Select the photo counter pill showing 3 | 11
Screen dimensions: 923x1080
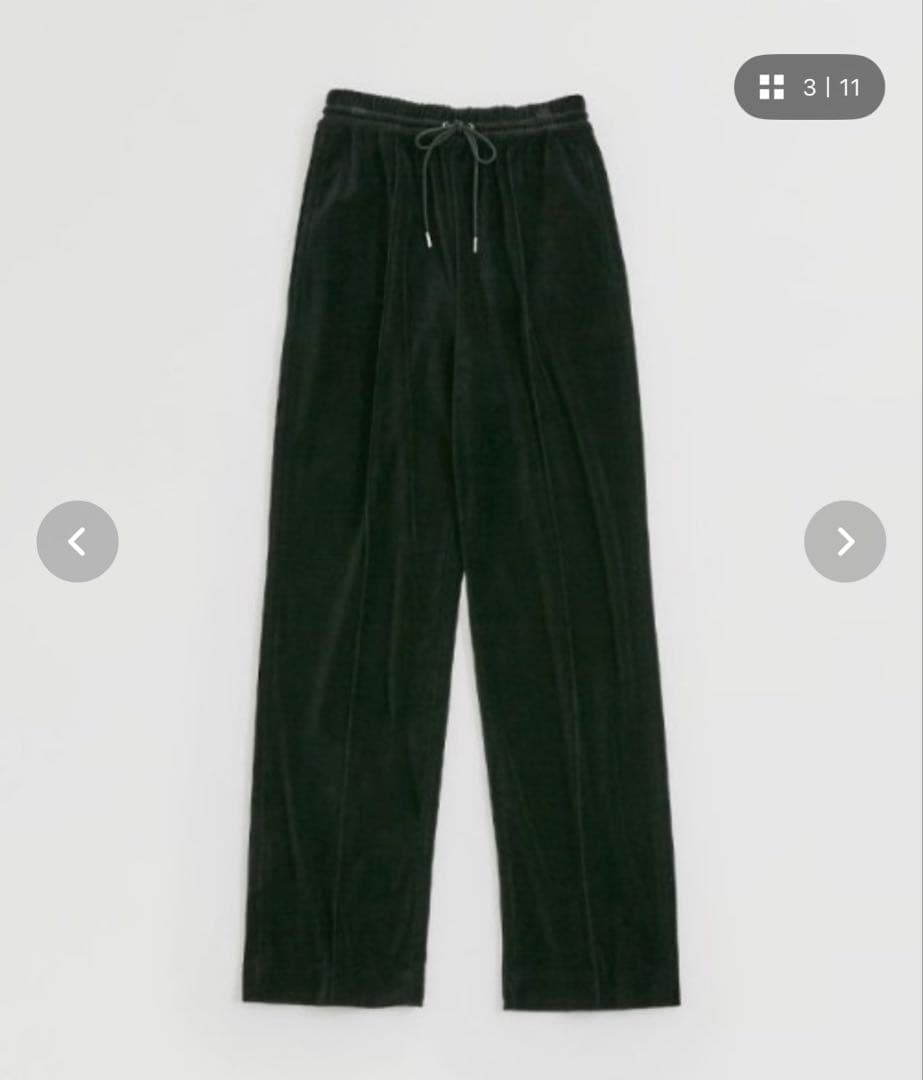810,88
